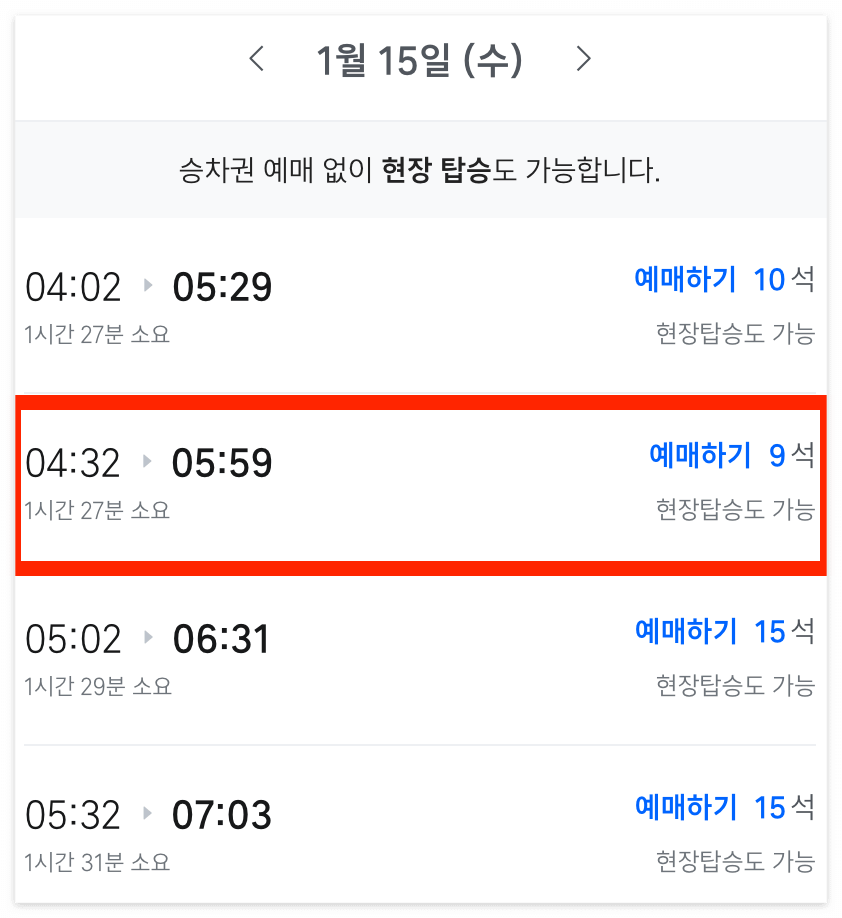Open previous day schedule with left chevron

[x=257, y=60]
